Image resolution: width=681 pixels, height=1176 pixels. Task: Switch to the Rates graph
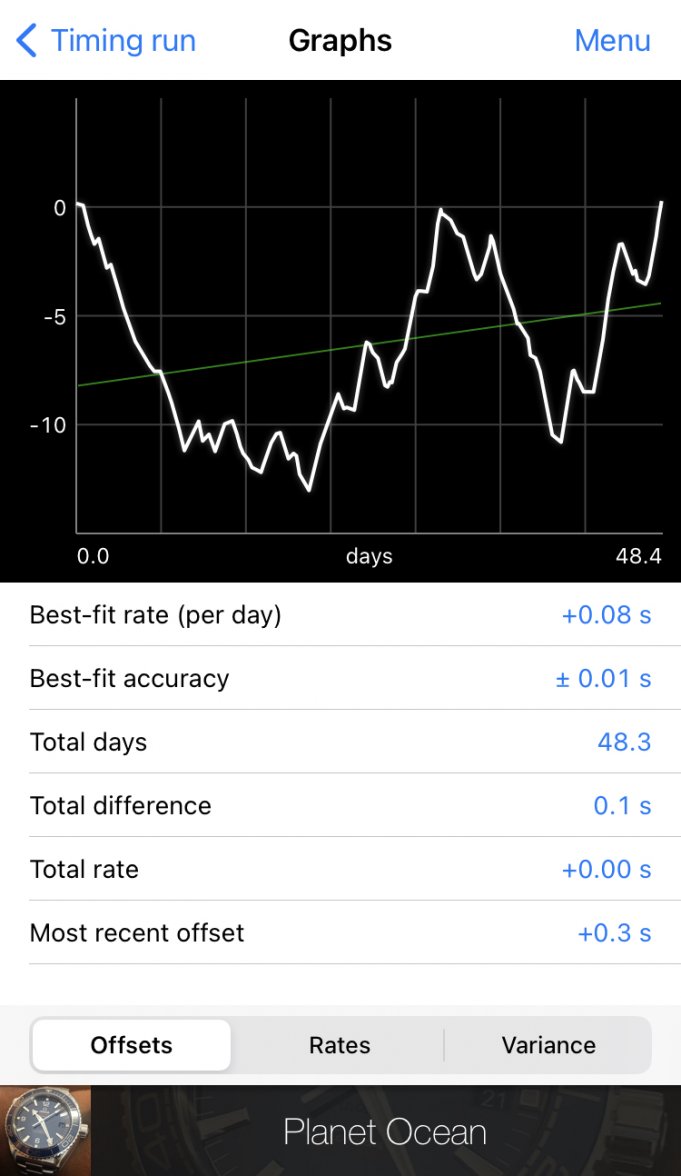point(339,1045)
